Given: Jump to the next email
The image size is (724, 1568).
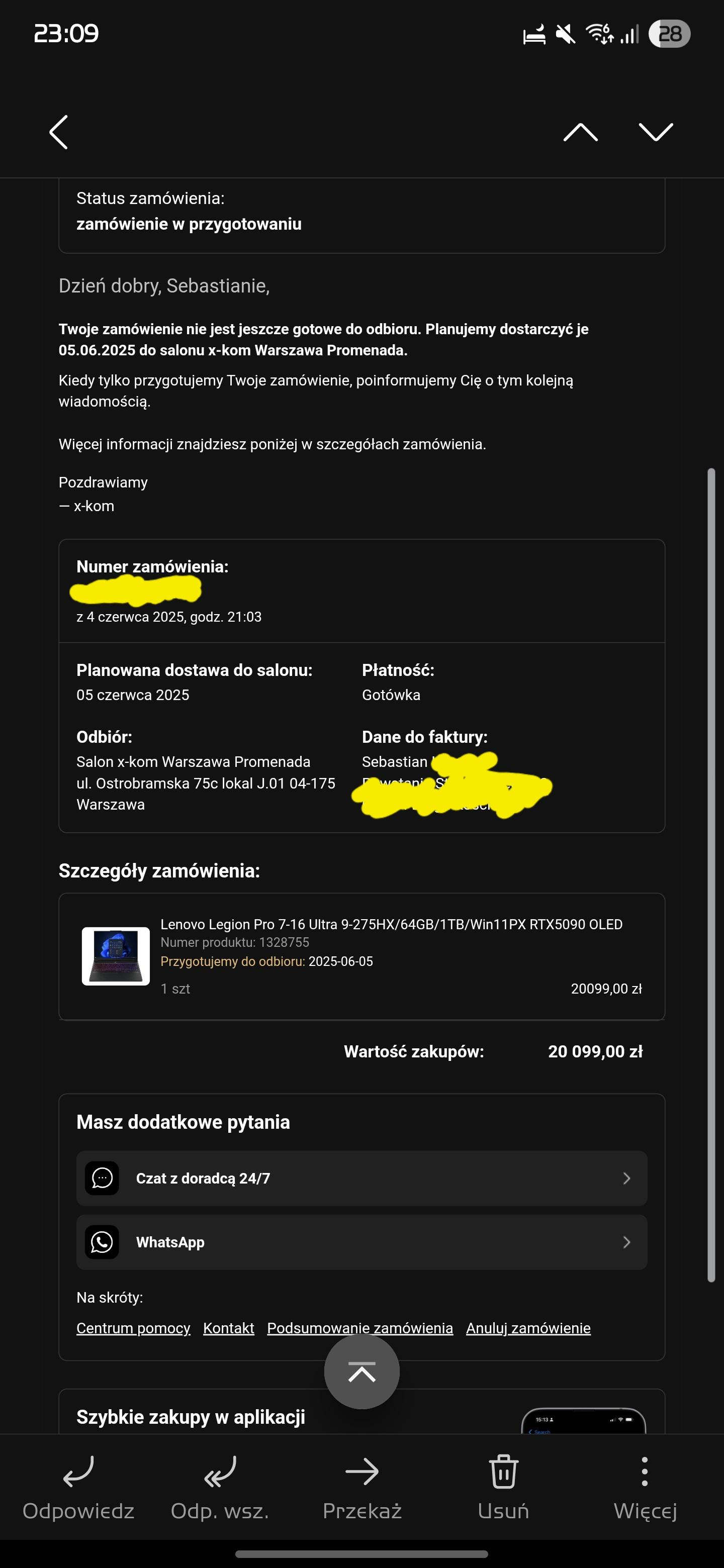Looking at the screenshot, I should (x=655, y=132).
